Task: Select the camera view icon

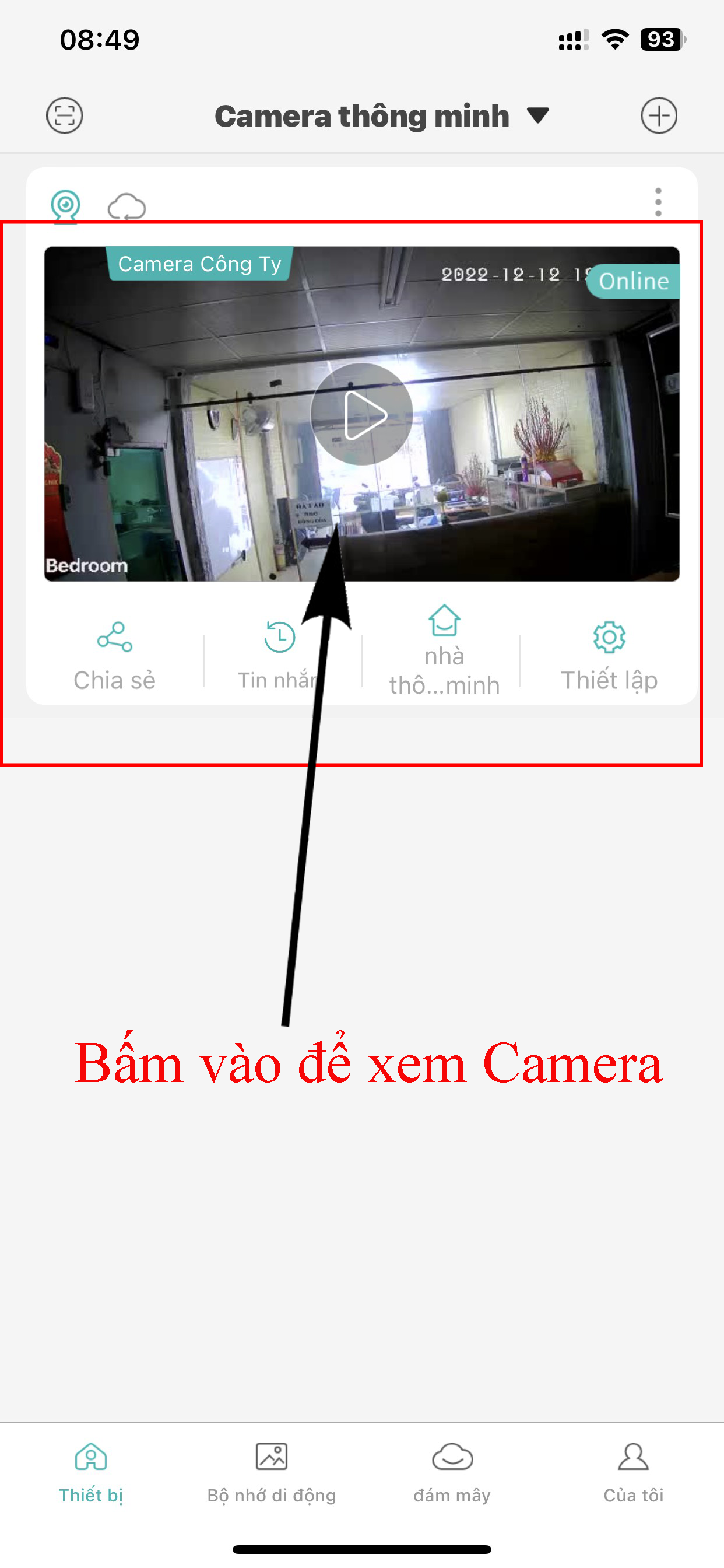Action: (65, 205)
